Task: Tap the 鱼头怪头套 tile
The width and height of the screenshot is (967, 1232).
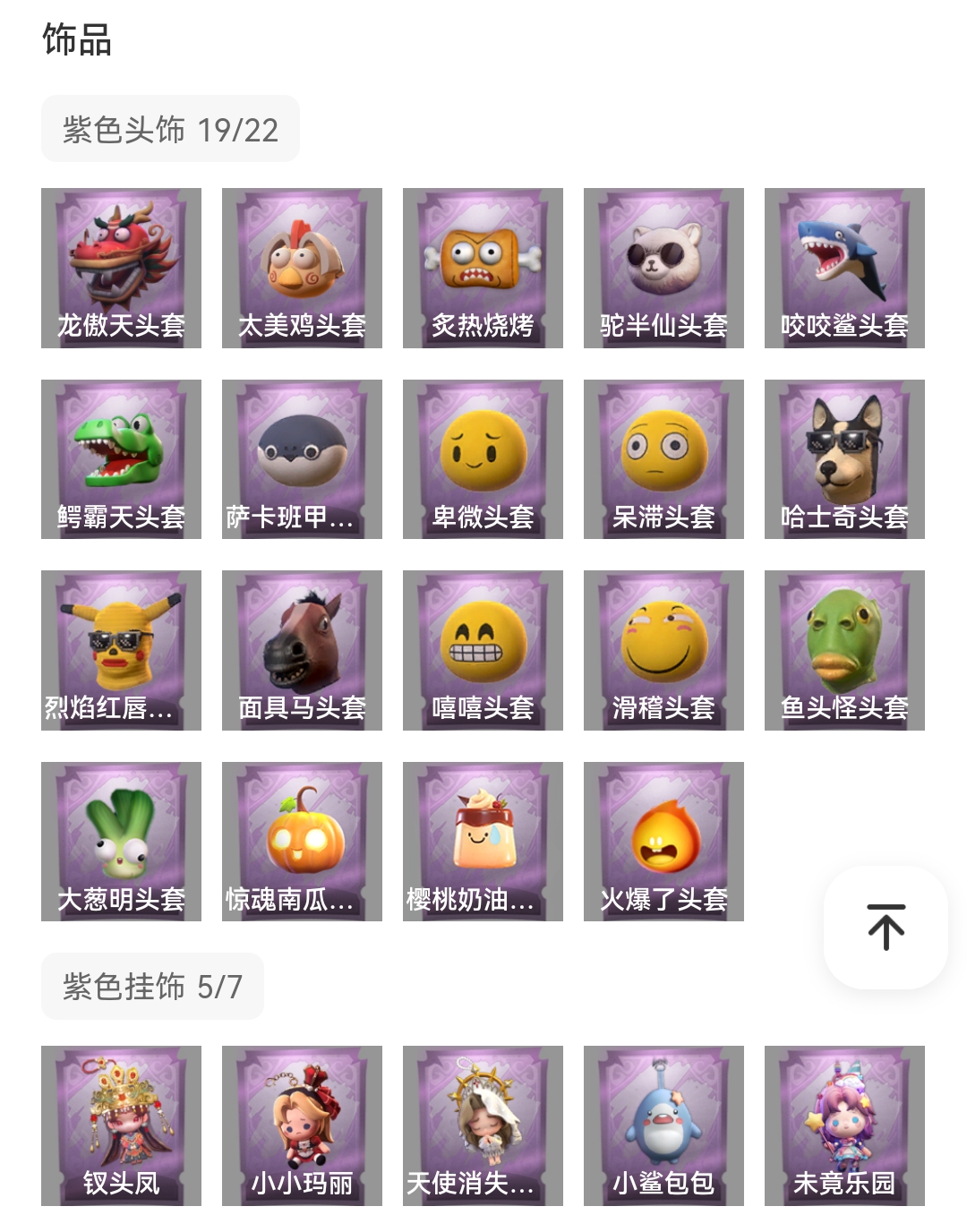Action: (x=844, y=650)
